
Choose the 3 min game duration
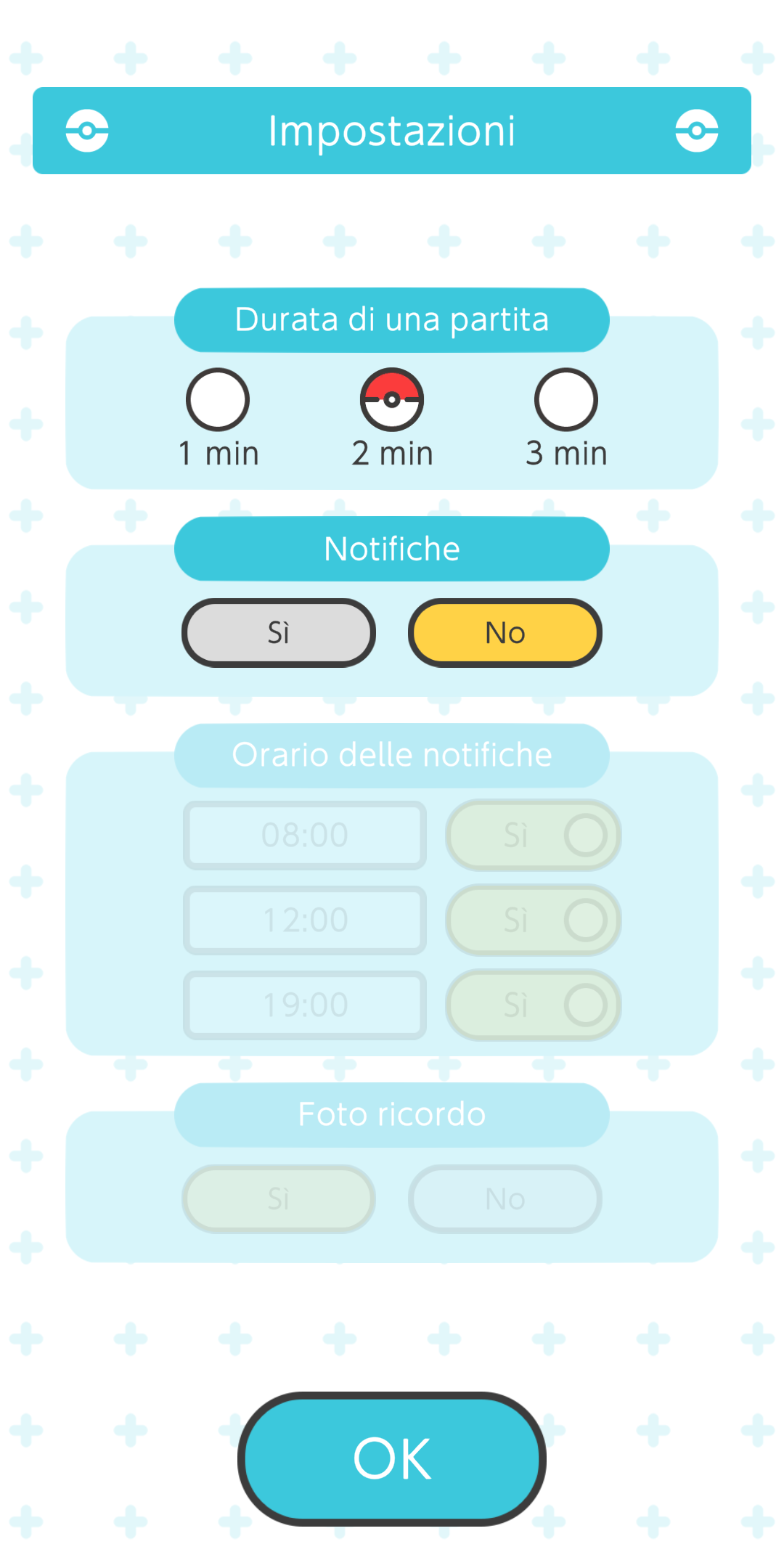point(566,400)
